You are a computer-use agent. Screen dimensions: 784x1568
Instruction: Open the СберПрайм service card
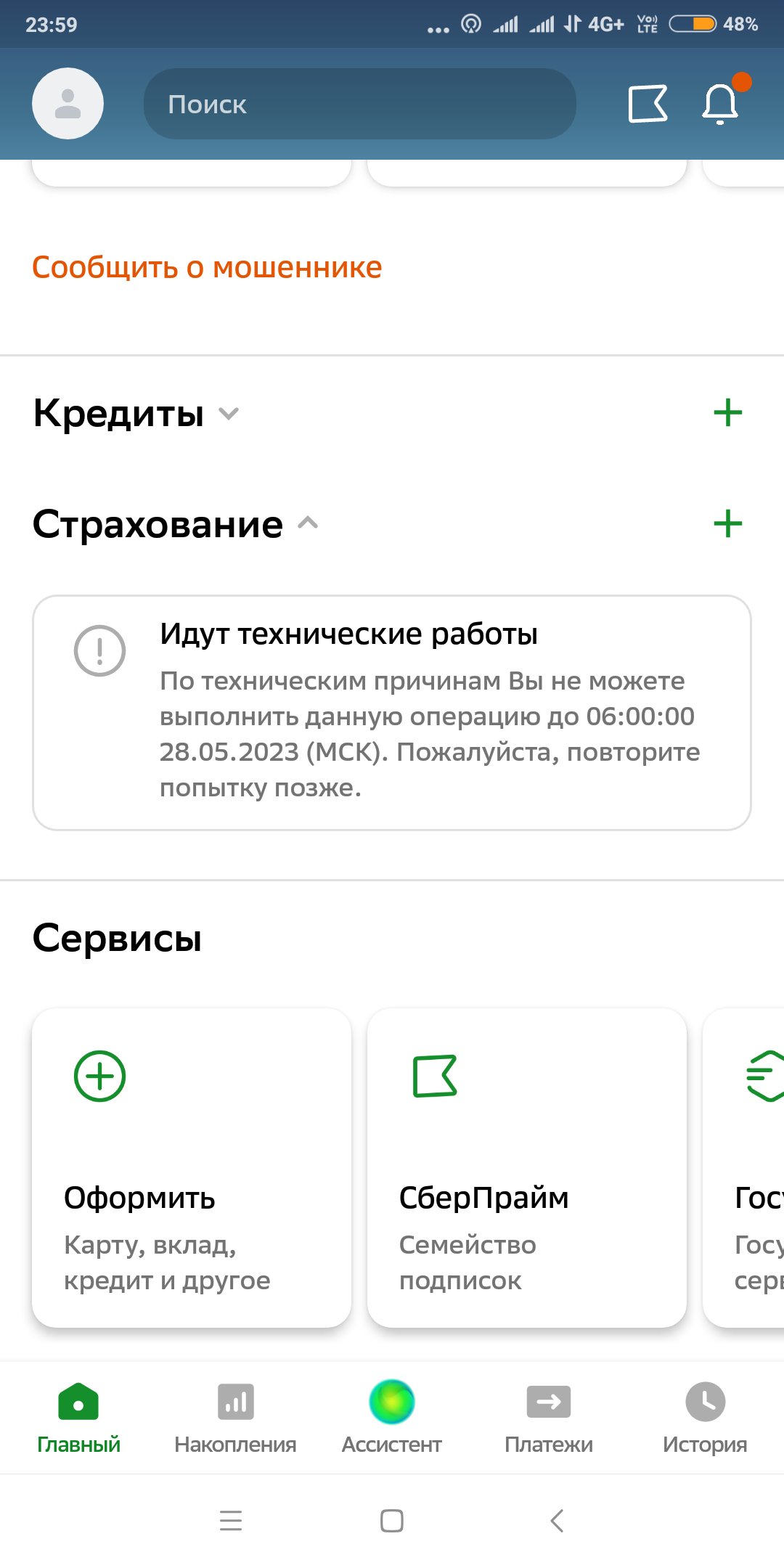click(x=527, y=1167)
